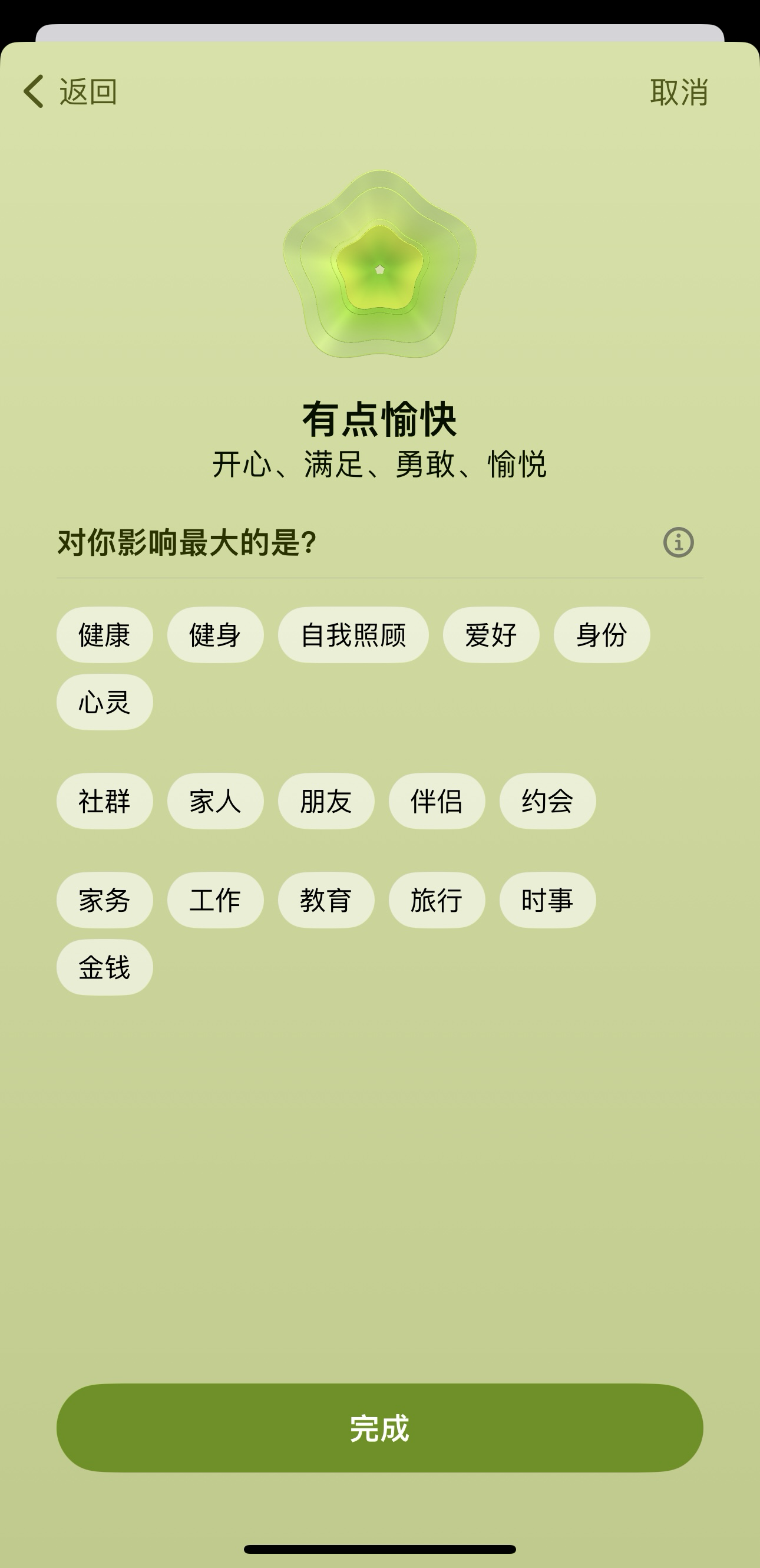
Task: Go back with the 返回 button
Action: (x=70, y=91)
